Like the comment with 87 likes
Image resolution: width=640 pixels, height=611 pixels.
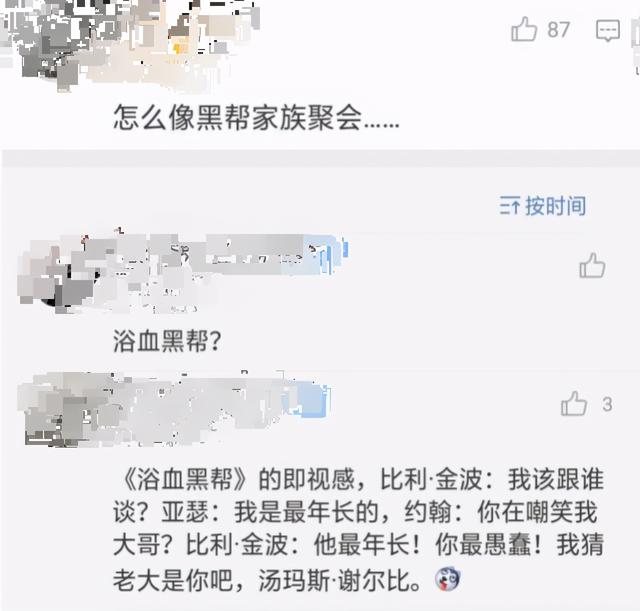pos(525,30)
